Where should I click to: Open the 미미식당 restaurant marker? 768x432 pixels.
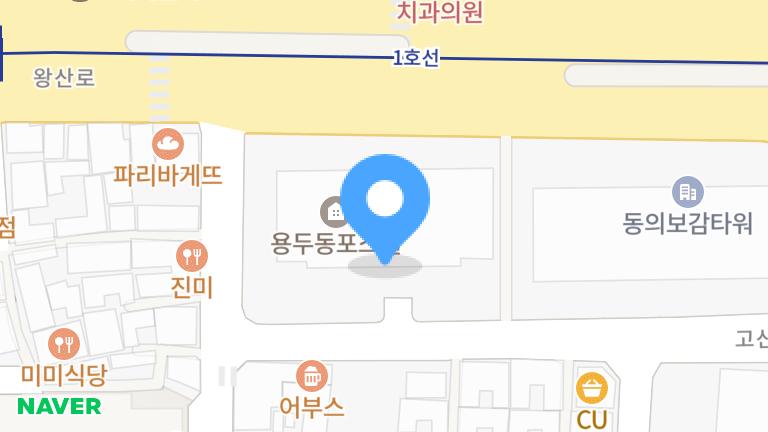point(64,345)
